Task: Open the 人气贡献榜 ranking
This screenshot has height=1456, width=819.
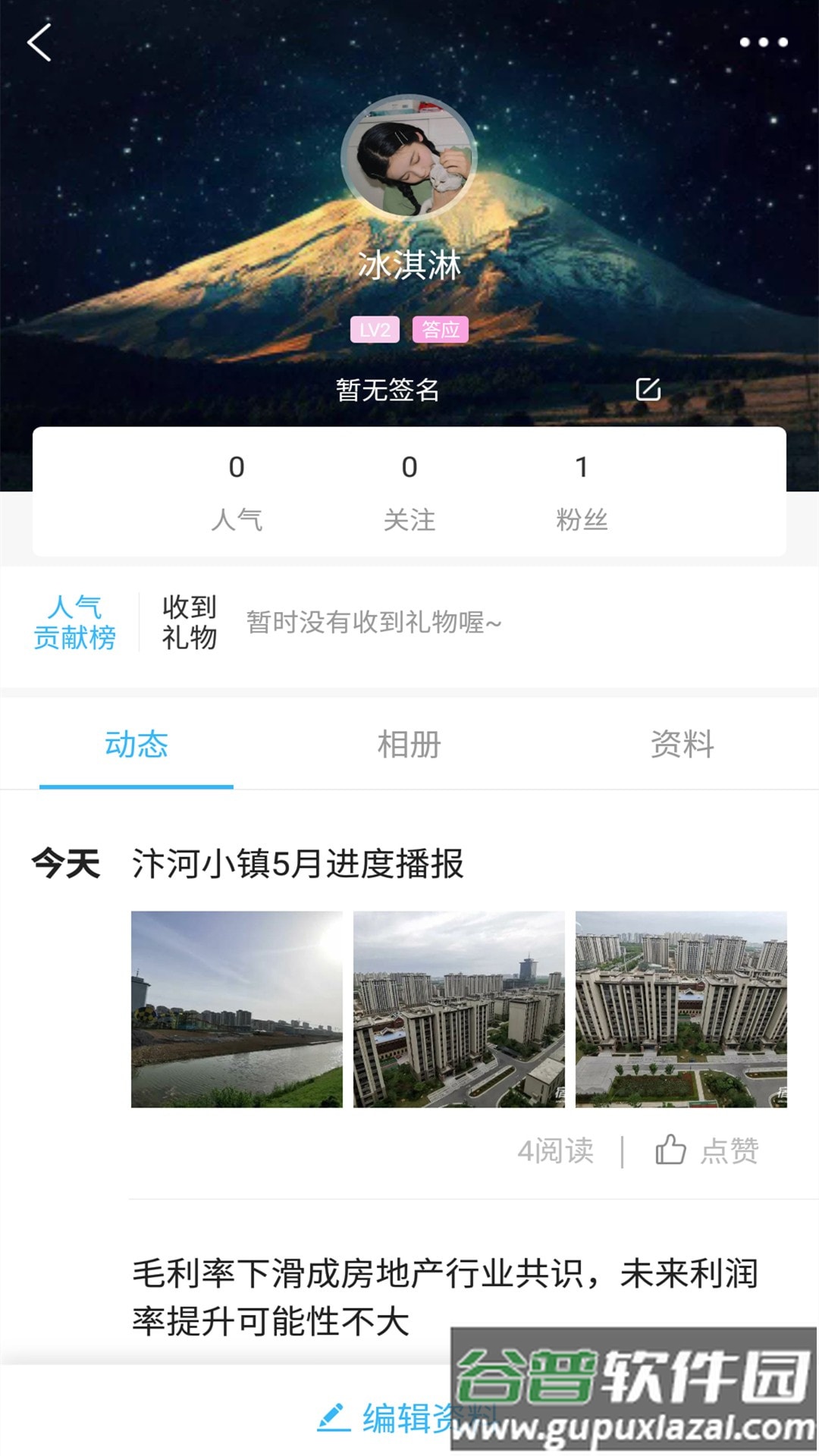Action: [74, 623]
